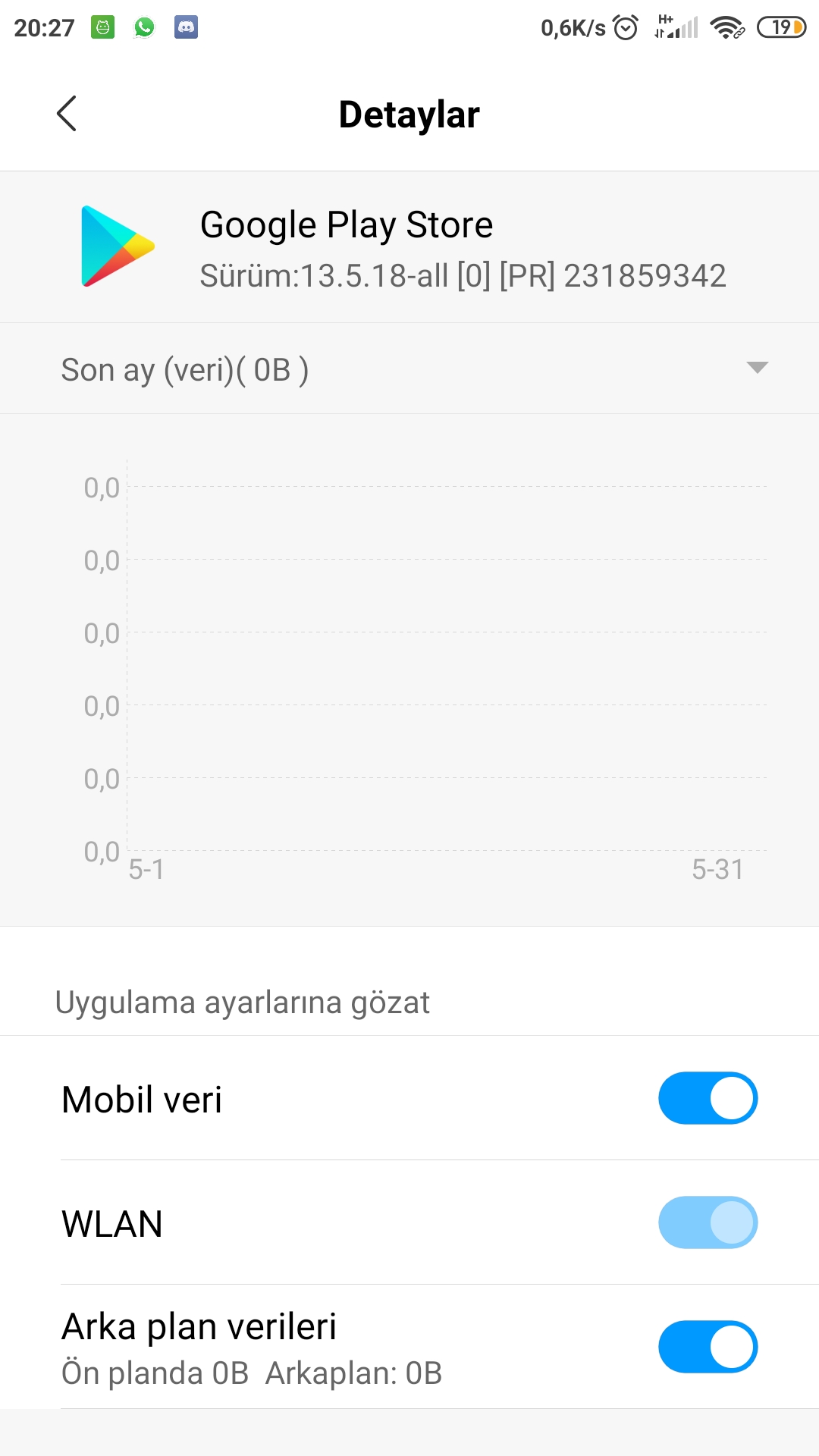Disable Arka plan verileri
The image size is (819, 1456).
(708, 1347)
